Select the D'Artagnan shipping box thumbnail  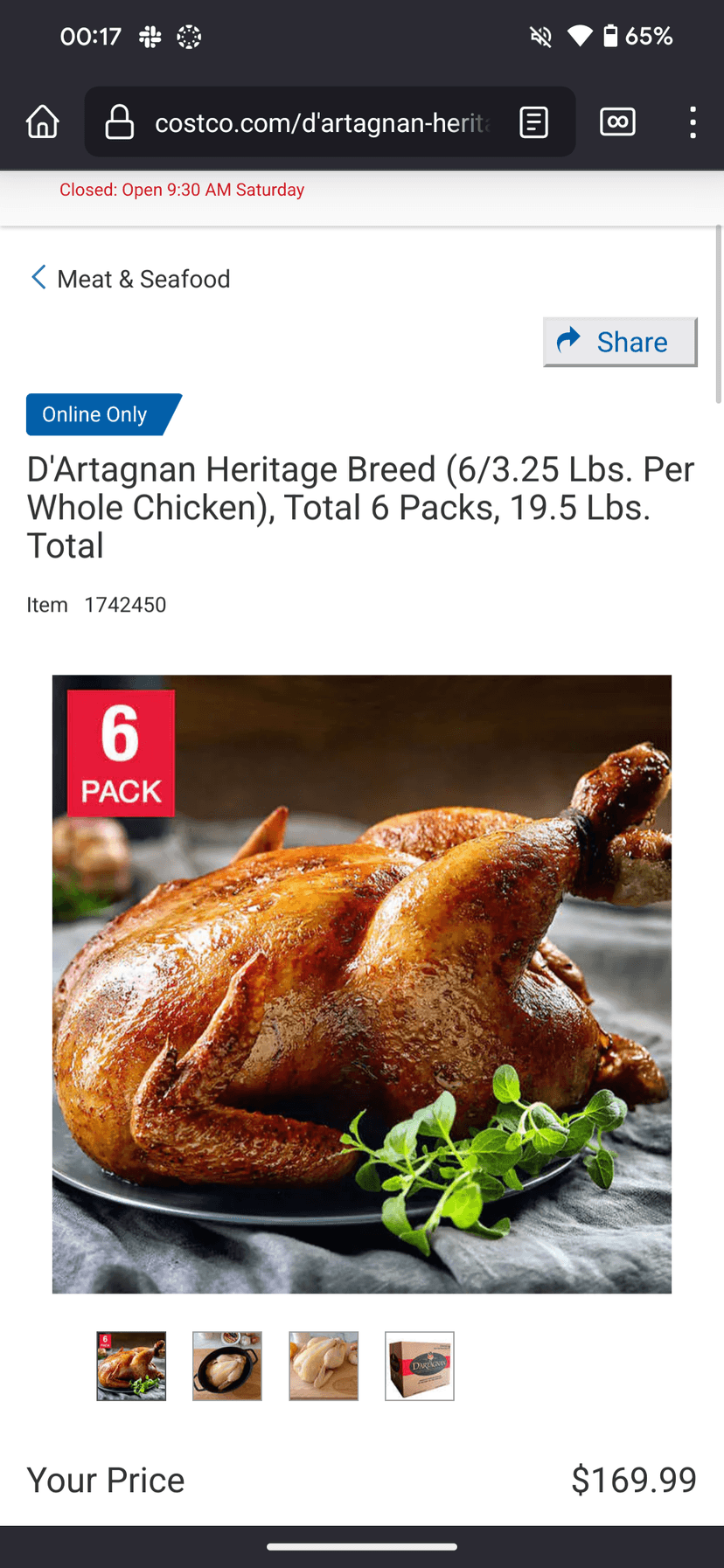point(420,1365)
